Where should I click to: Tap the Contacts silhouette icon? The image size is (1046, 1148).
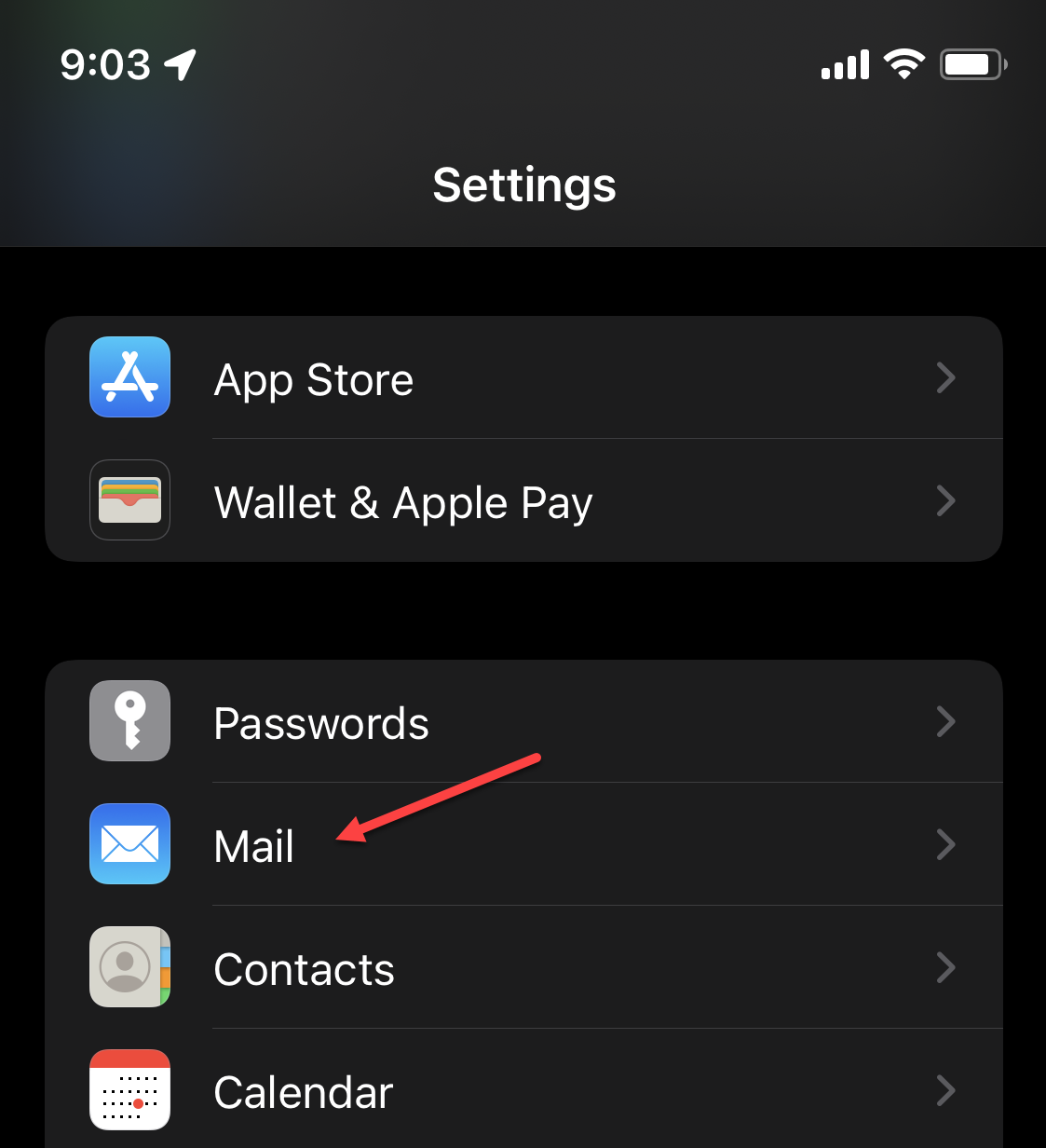(x=129, y=967)
